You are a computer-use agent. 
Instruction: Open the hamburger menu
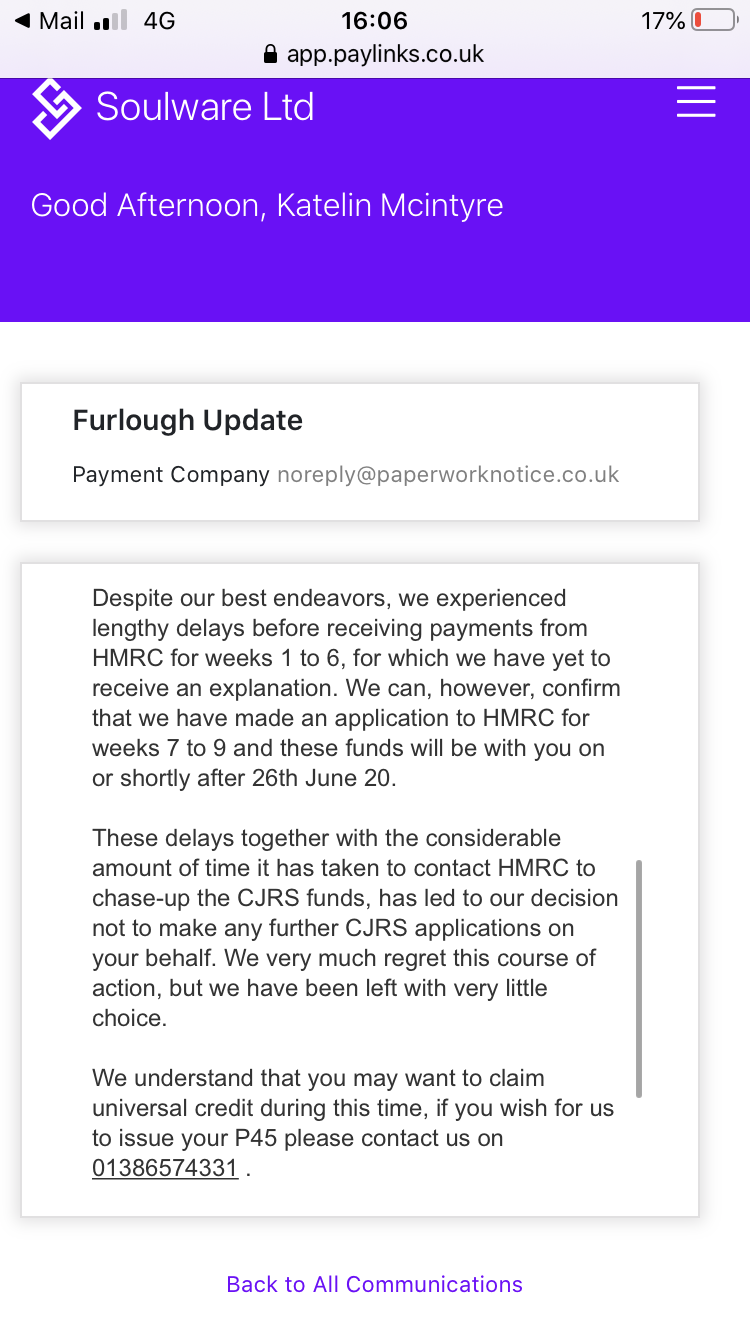pyautogui.click(x=696, y=103)
